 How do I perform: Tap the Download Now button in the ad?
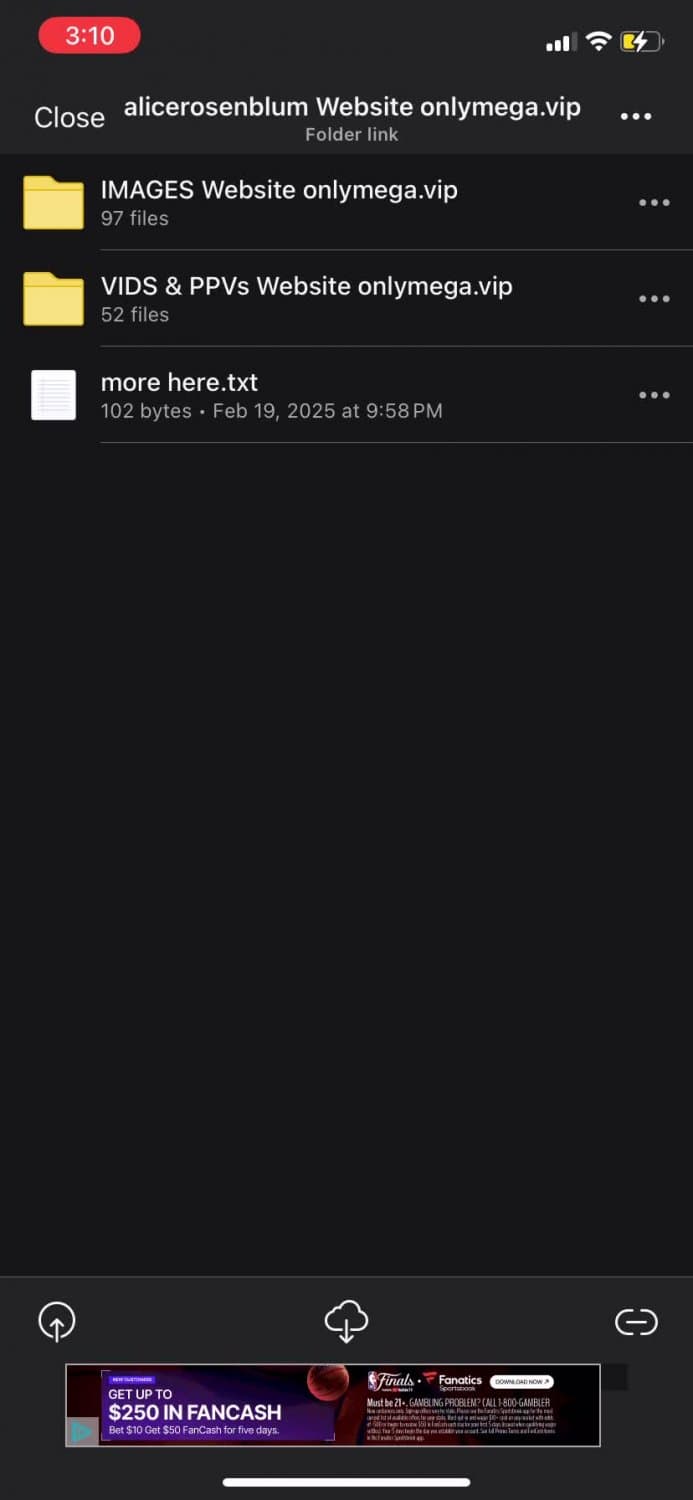click(522, 1381)
